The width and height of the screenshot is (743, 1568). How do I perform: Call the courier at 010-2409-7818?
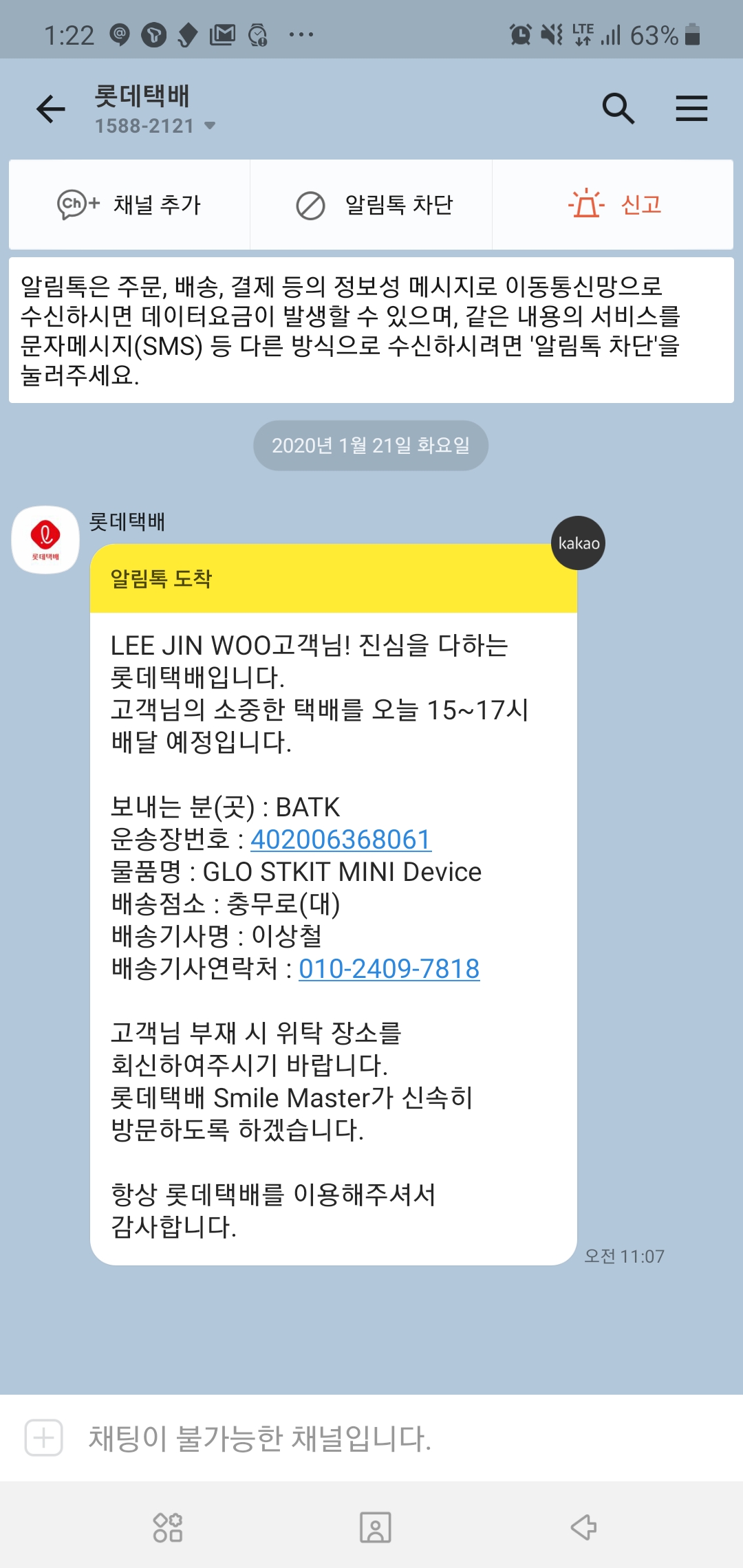click(x=389, y=969)
